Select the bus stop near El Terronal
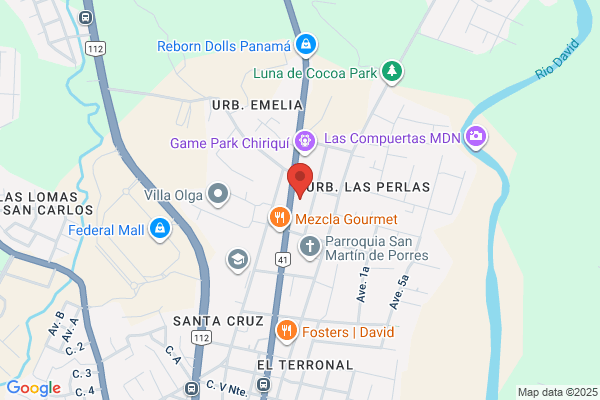Viewport: 600px width, 400px height. 263,384
